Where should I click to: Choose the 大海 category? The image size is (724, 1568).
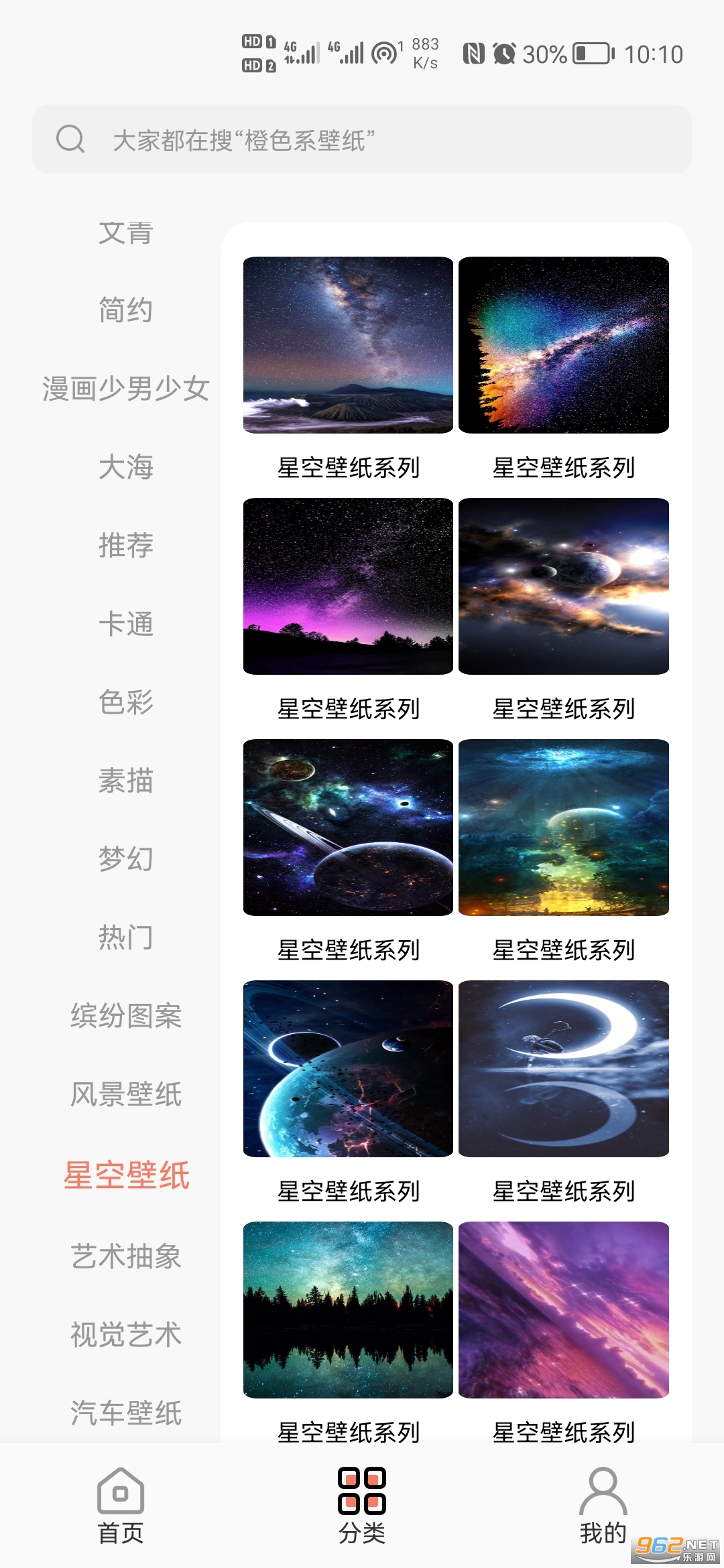click(126, 467)
